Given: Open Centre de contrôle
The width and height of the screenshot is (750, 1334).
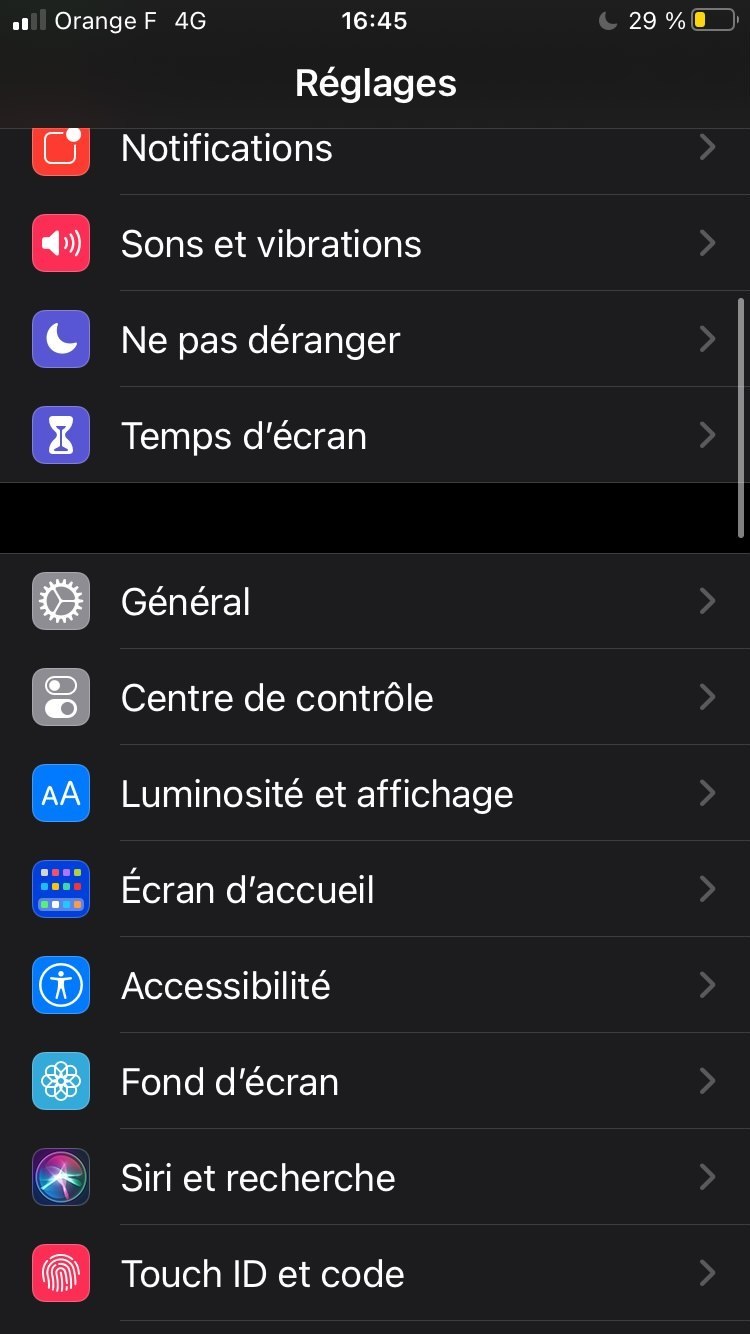Looking at the screenshot, I should pos(375,697).
